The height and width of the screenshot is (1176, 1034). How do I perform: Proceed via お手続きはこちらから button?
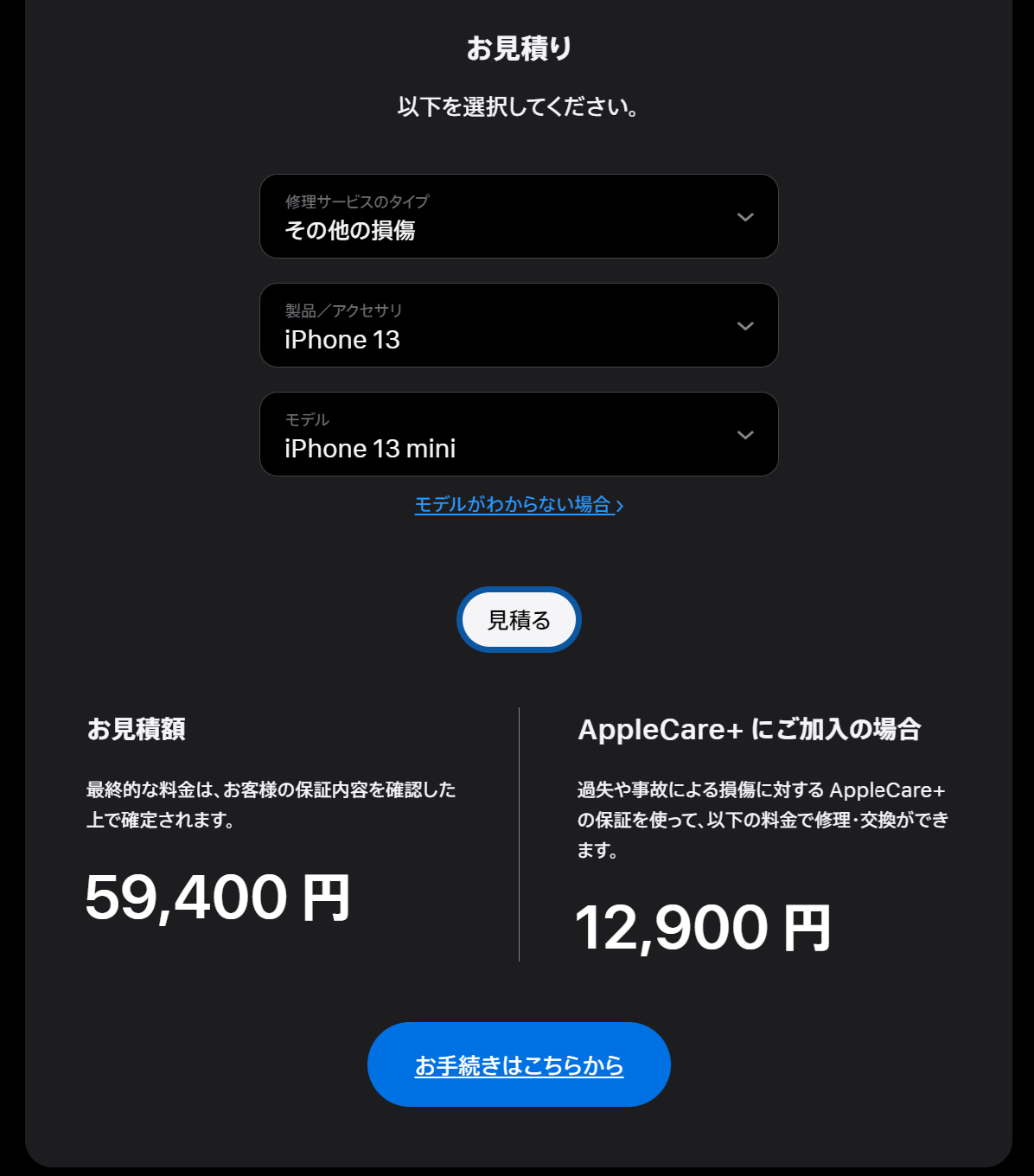[519, 1064]
